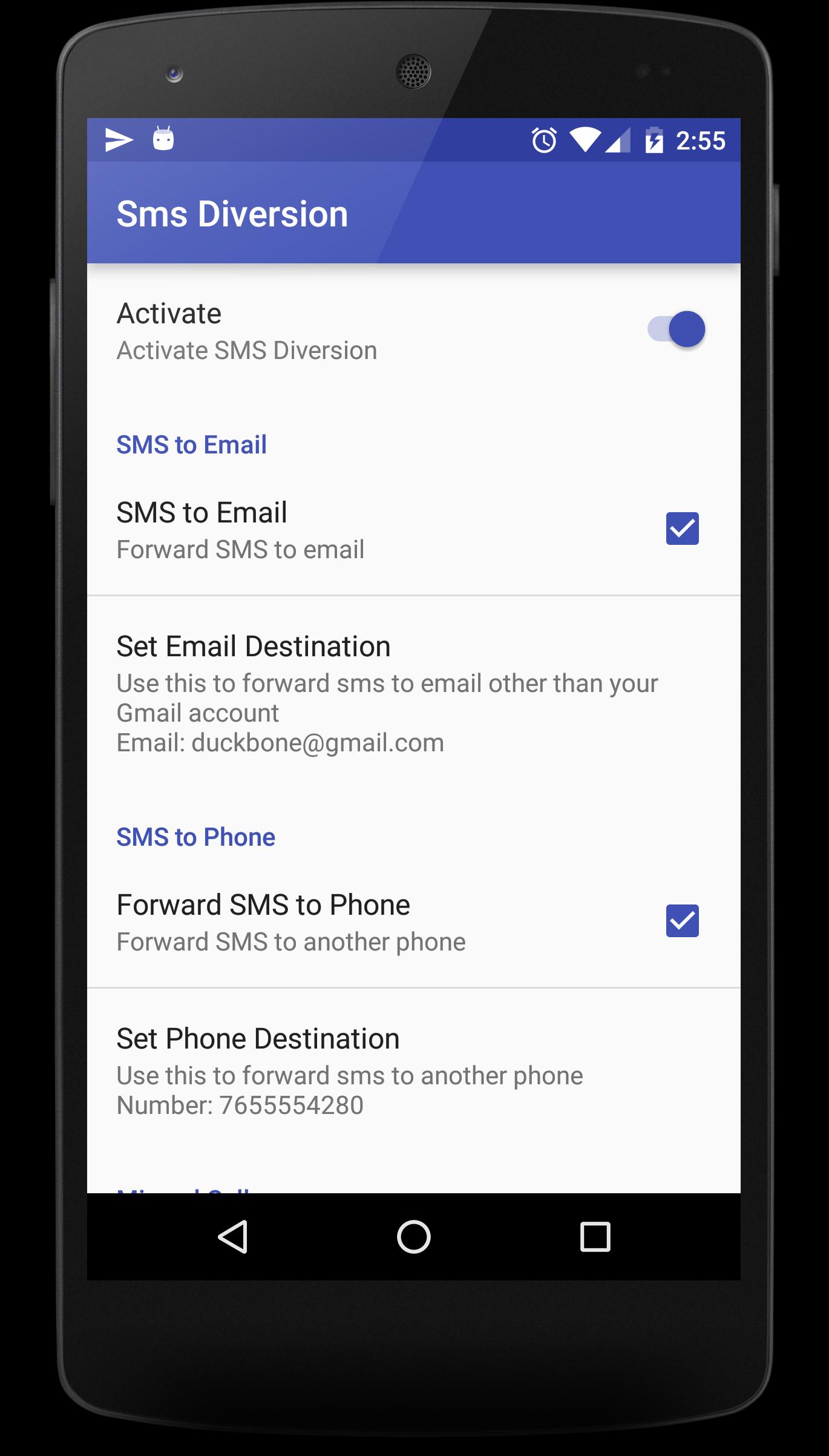Turn off the Activate SMS Diversion switch
The height and width of the screenshot is (1456, 829).
click(677, 329)
